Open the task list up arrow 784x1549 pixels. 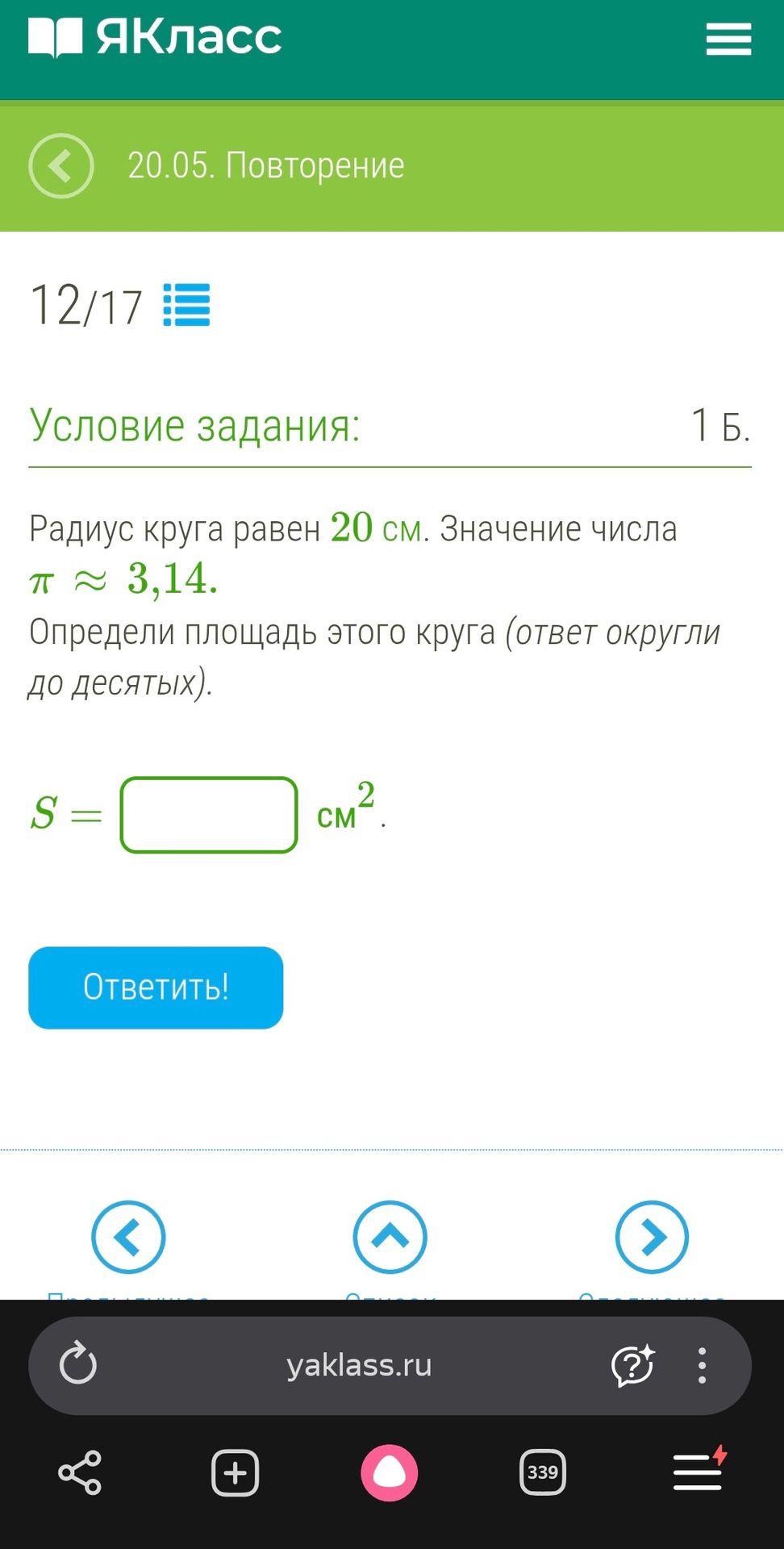[x=390, y=1237]
